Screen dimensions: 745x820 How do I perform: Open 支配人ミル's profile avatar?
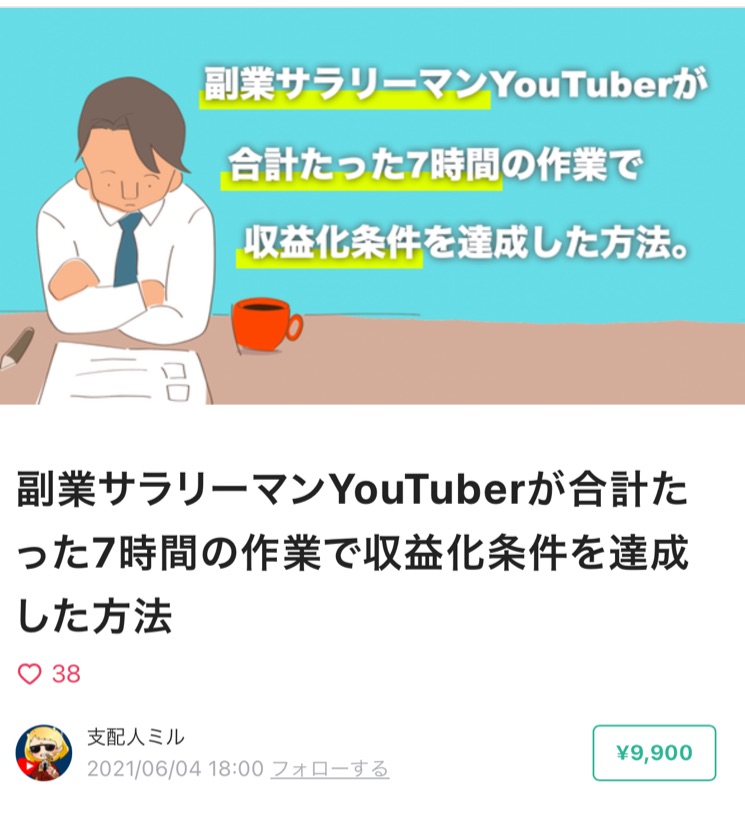click(44, 752)
